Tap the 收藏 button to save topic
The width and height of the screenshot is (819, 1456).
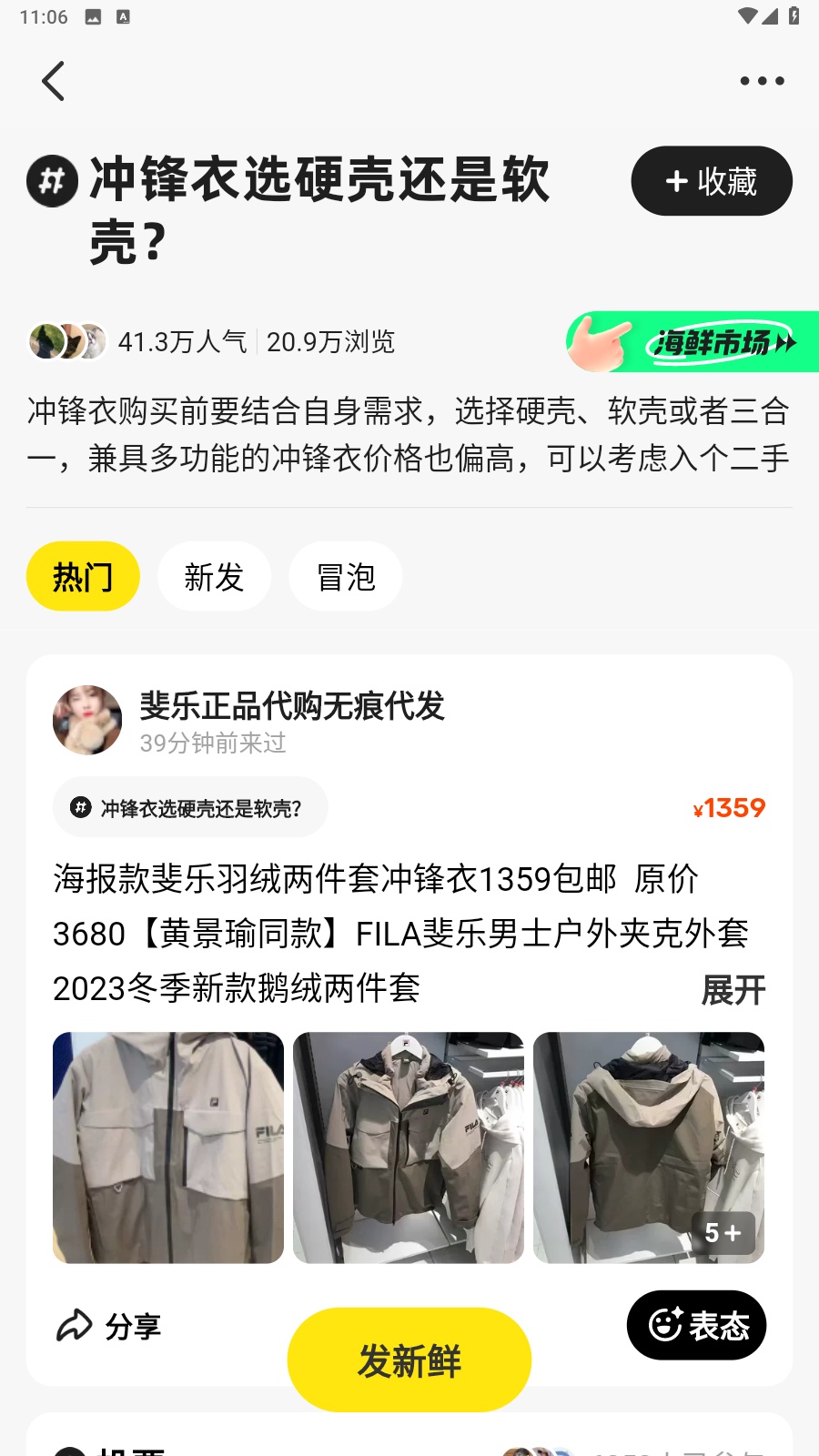coord(711,181)
